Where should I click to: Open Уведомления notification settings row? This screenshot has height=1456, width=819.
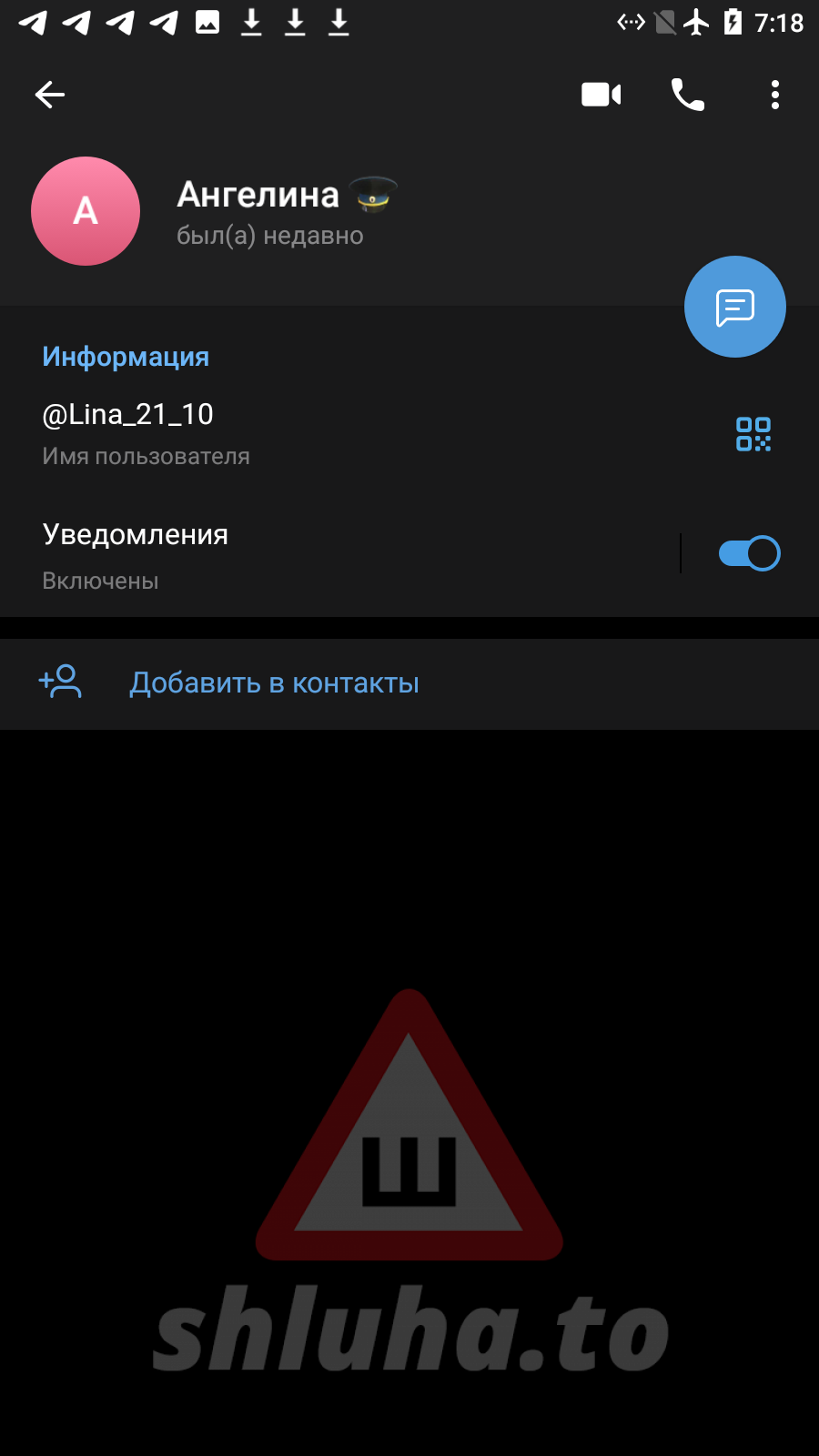click(273, 554)
